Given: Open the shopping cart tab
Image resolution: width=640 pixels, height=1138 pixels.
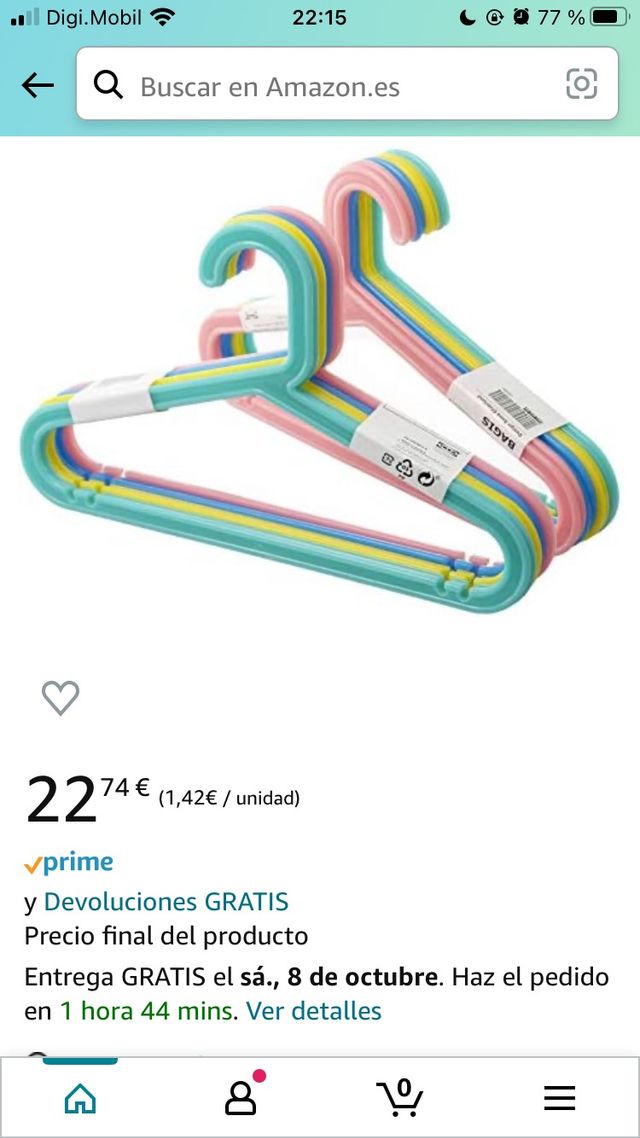Looking at the screenshot, I should (x=400, y=1097).
